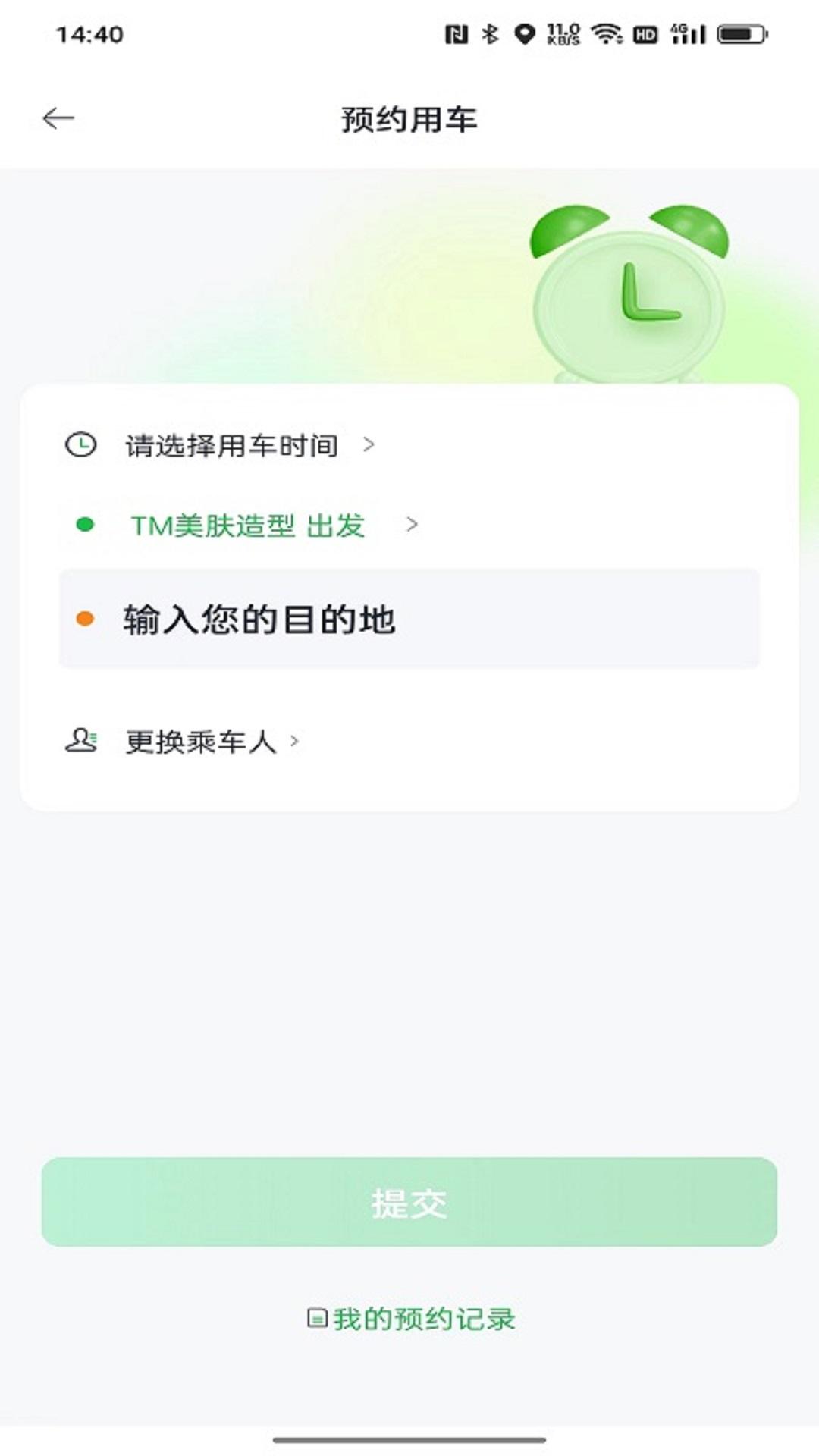Viewport: 819px width, 1456px height.
Task: Tap the location pin icon in status bar
Action: [x=526, y=34]
